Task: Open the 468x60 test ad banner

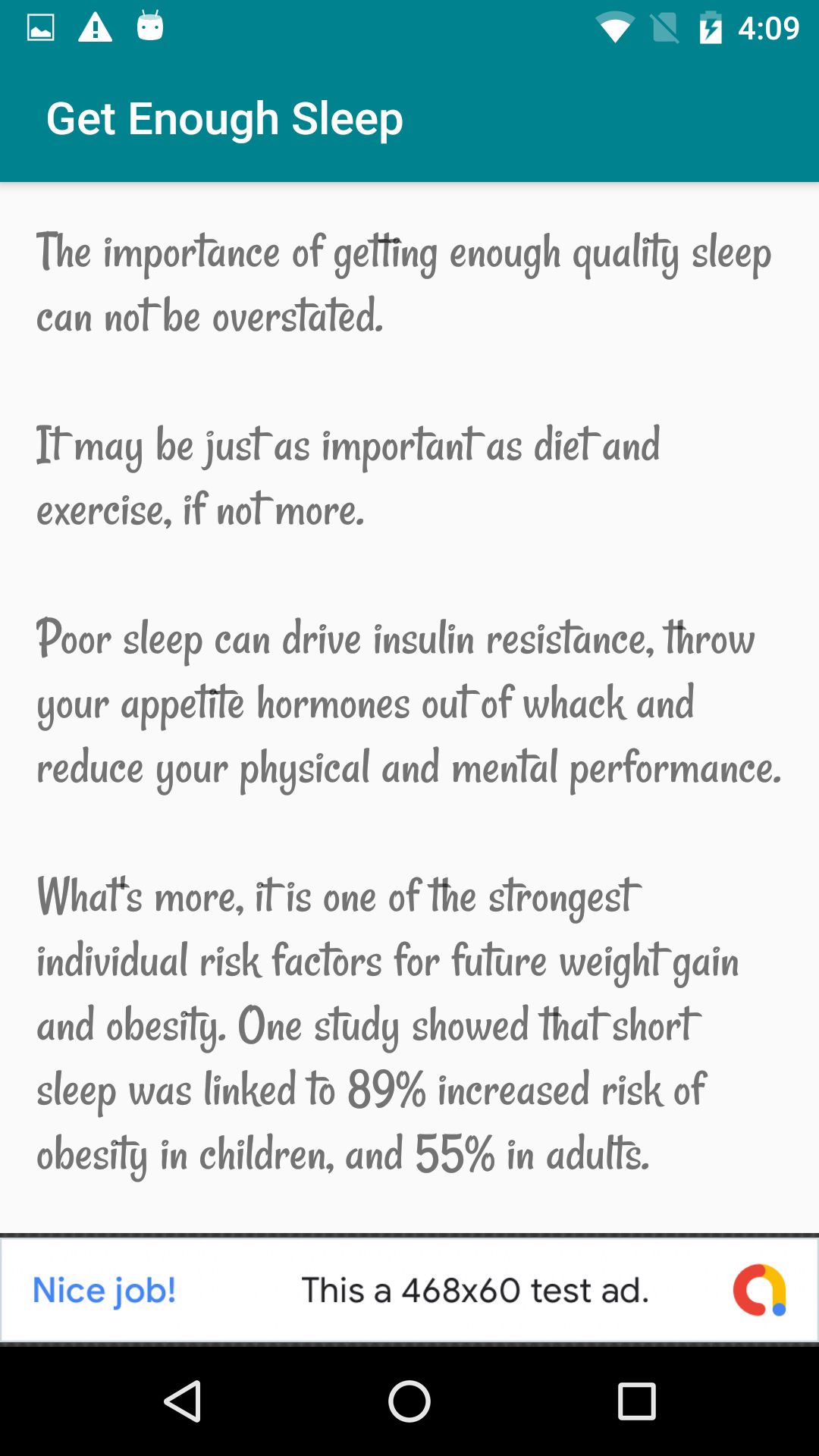Action: [409, 1290]
